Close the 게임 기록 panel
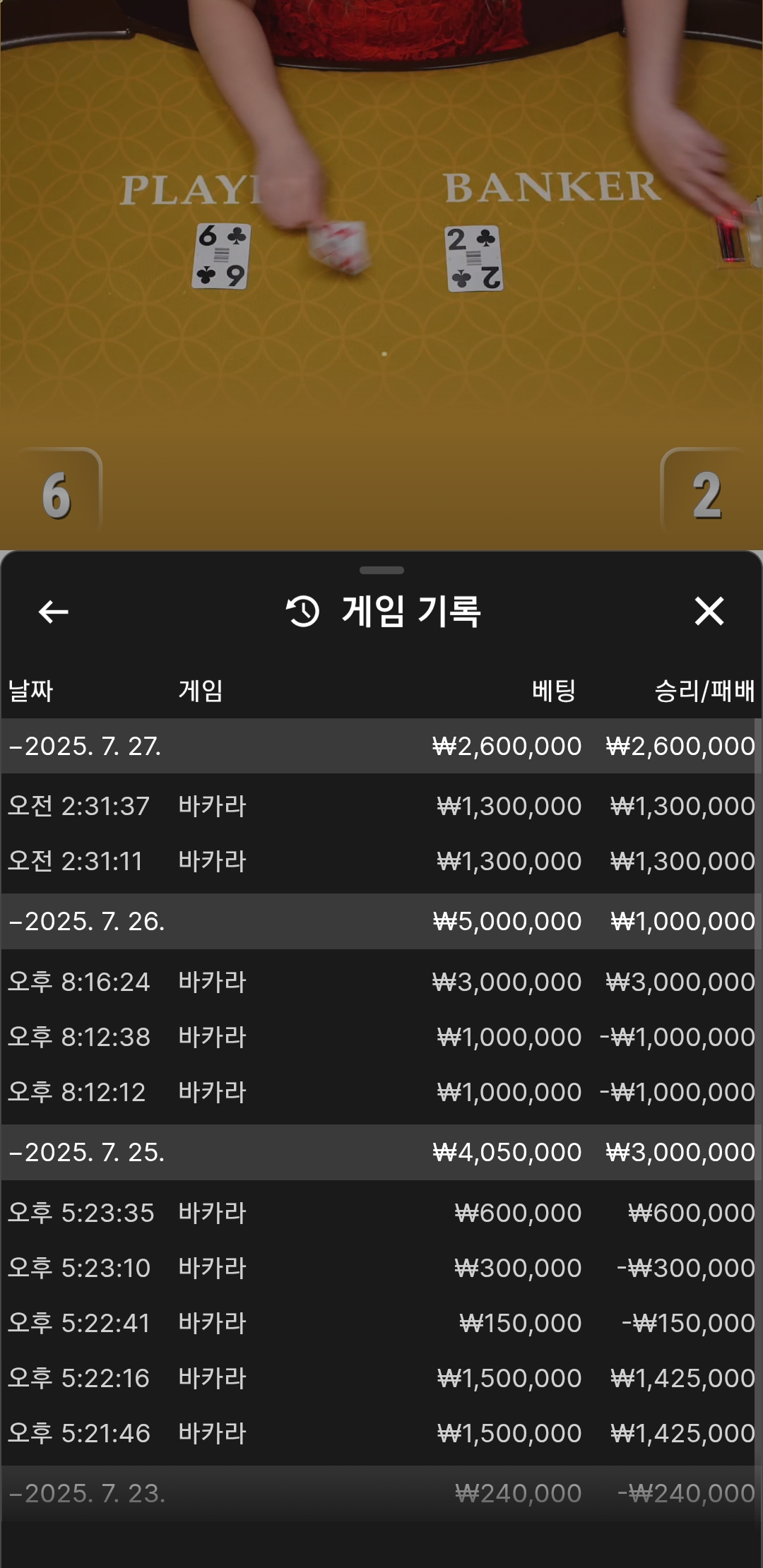This screenshot has width=763, height=1568. pos(709,611)
